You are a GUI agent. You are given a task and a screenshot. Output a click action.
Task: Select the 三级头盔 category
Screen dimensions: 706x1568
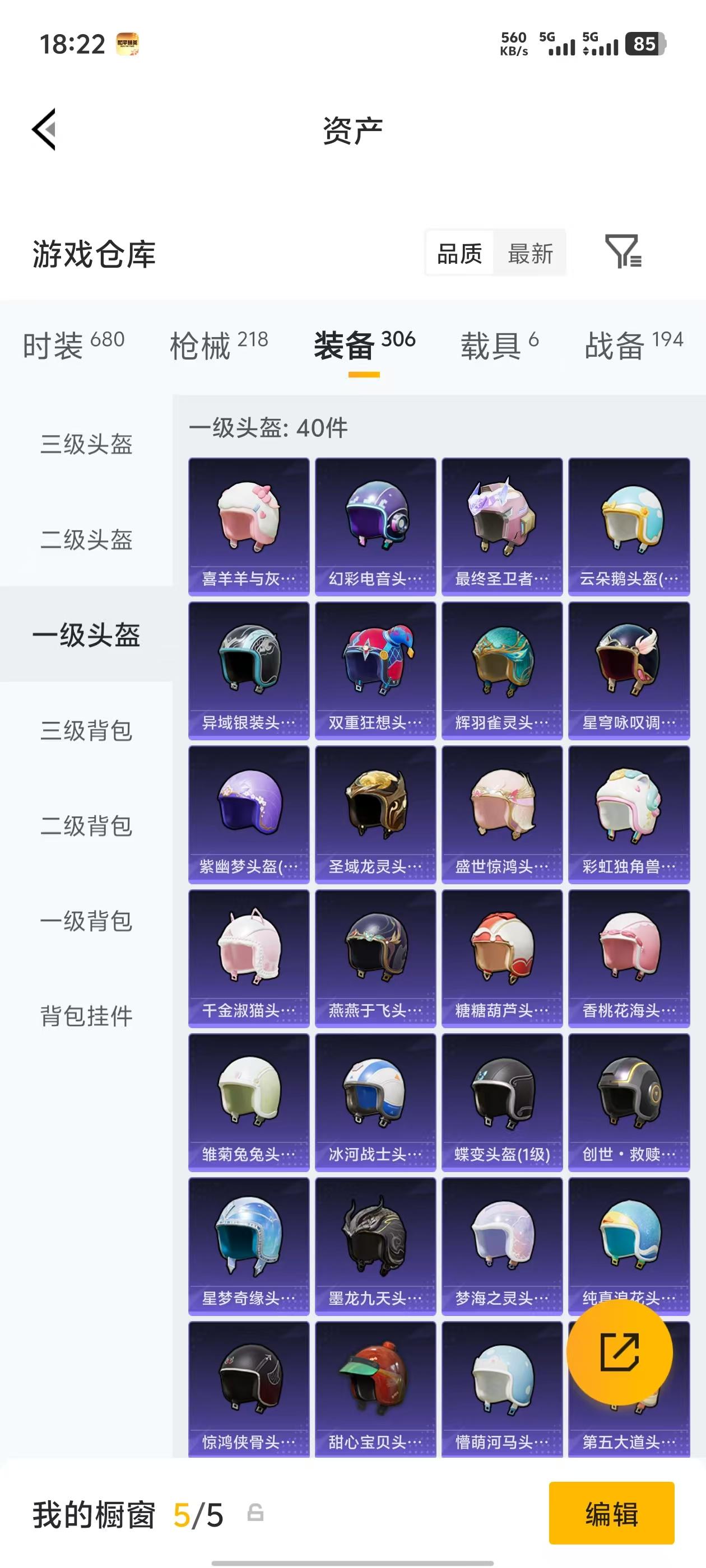(x=86, y=444)
